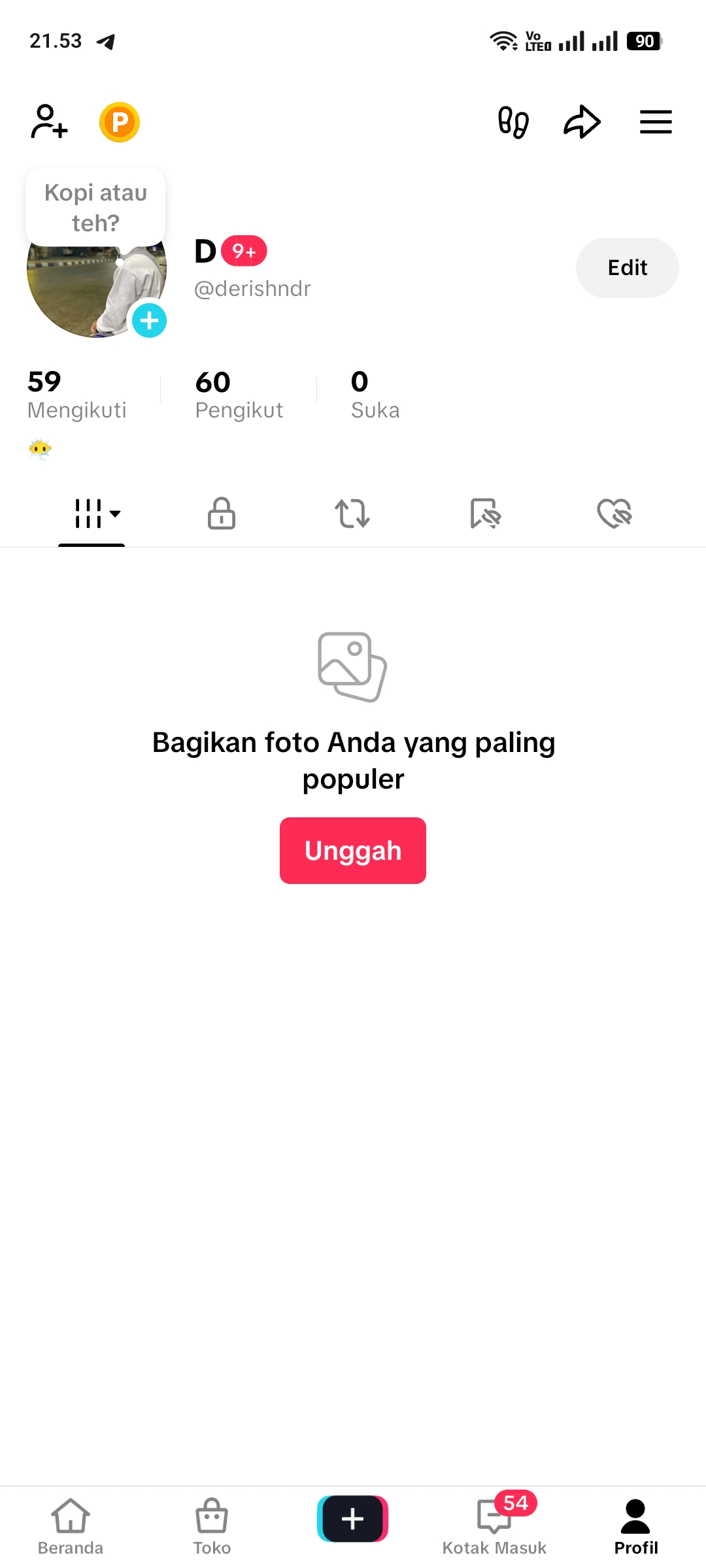View the 60 Pengikut list
Image resolution: width=706 pixels, height=1568 pixels.
[x=239, y=395]
